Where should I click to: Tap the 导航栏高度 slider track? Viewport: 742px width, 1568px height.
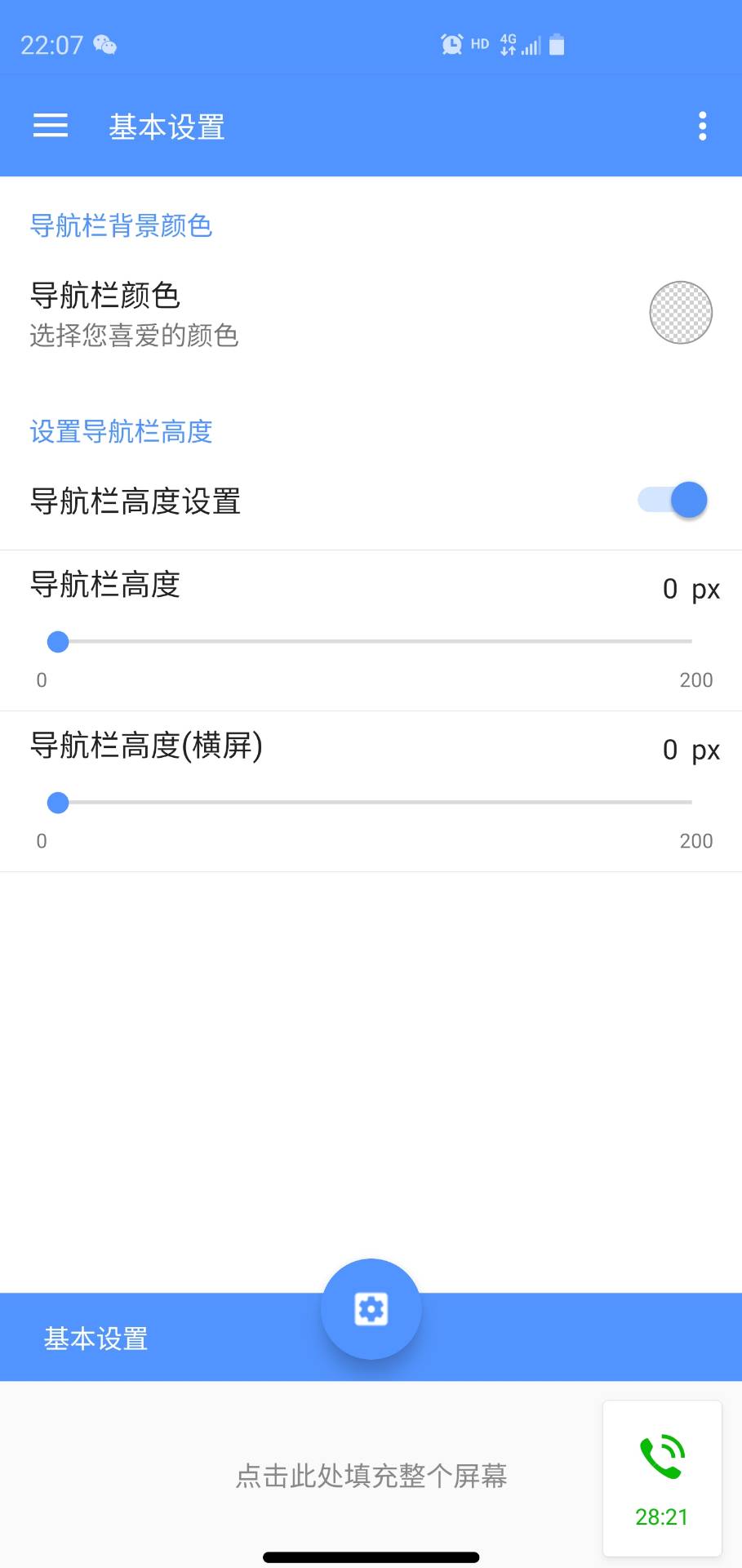tap(375, 642)
